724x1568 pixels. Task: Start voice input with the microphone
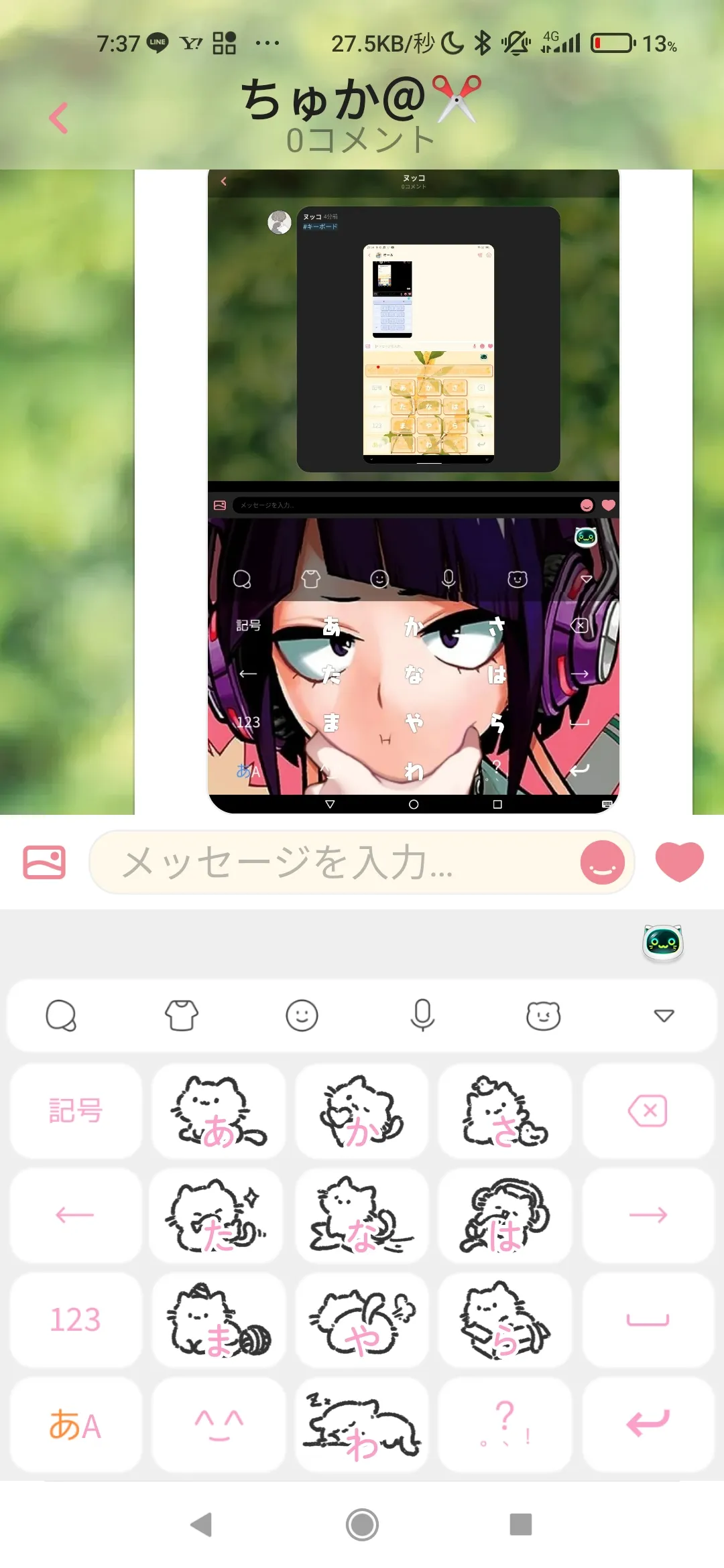(x=422, y=1016)
